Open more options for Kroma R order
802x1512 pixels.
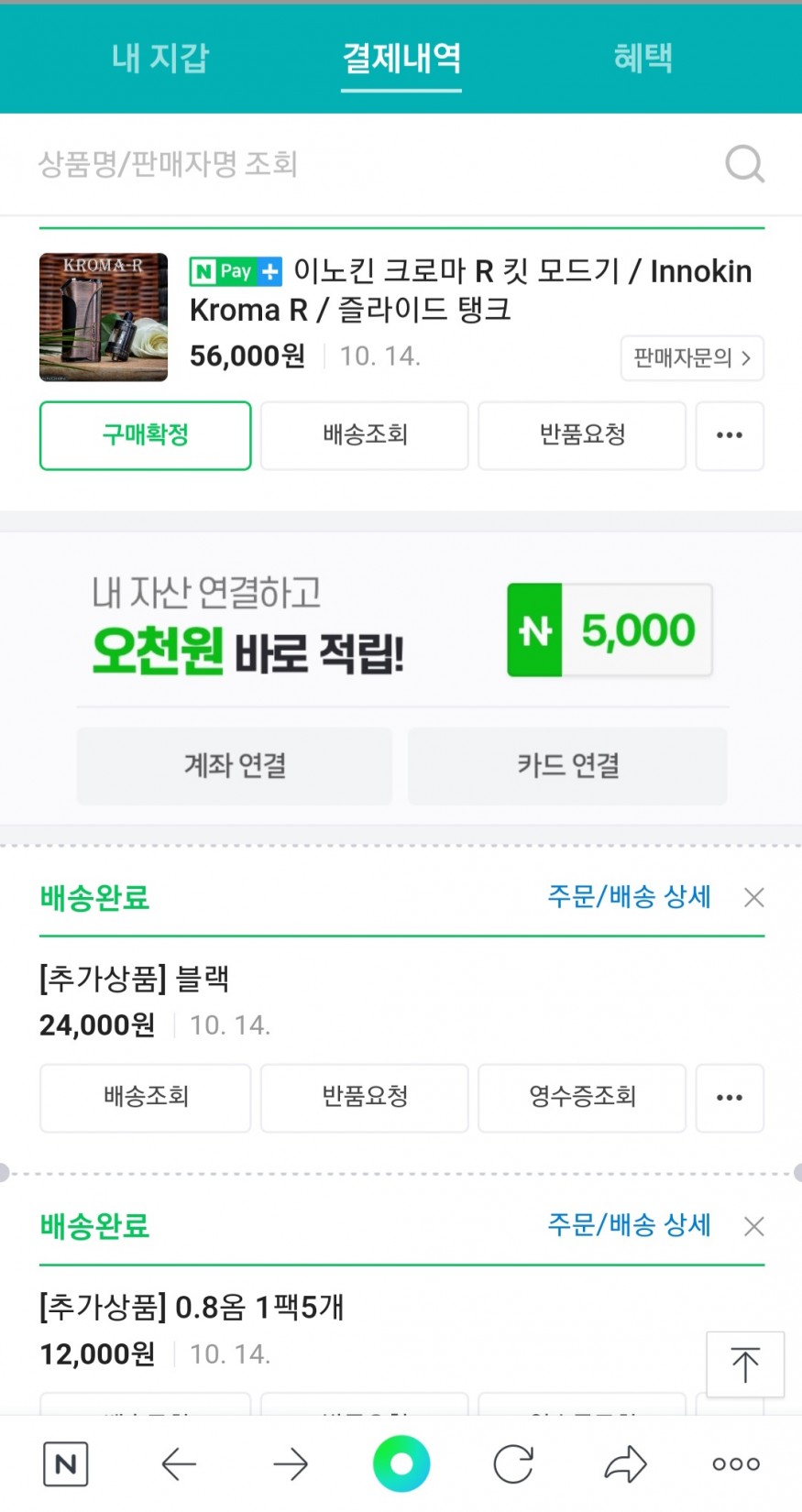[x=730, y=435]
